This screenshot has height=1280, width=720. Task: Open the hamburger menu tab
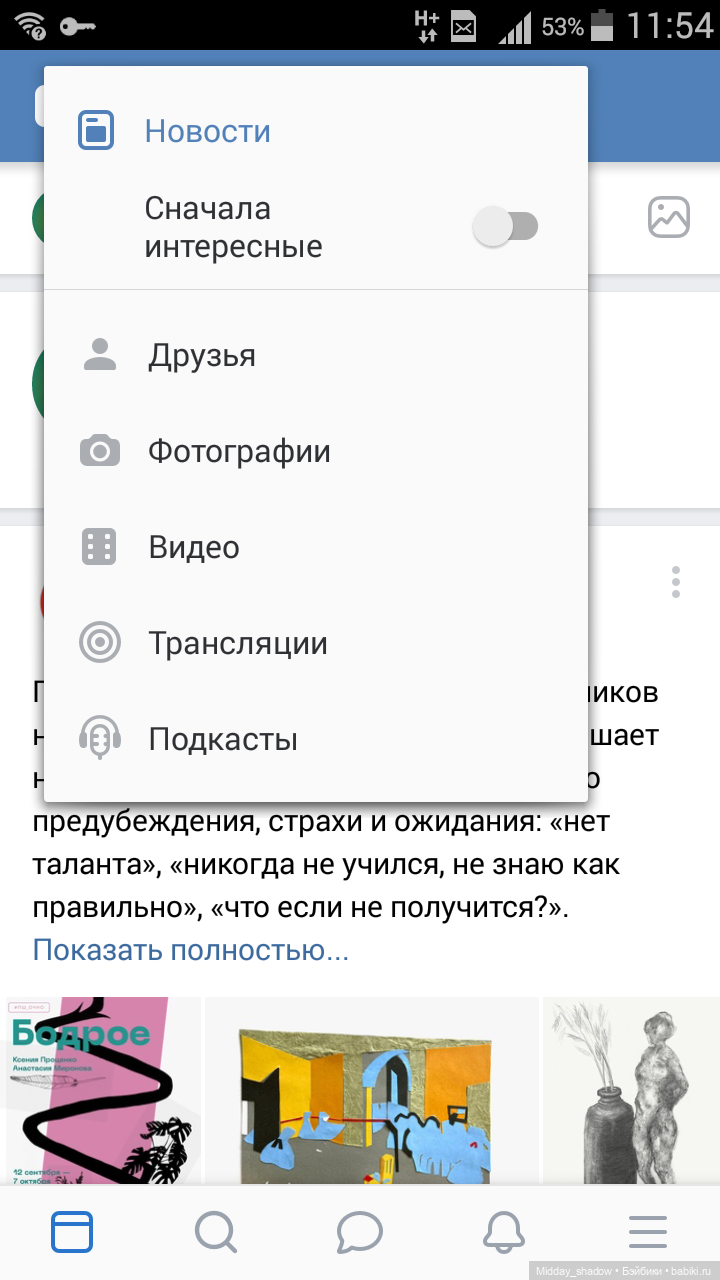point(648,1231)
